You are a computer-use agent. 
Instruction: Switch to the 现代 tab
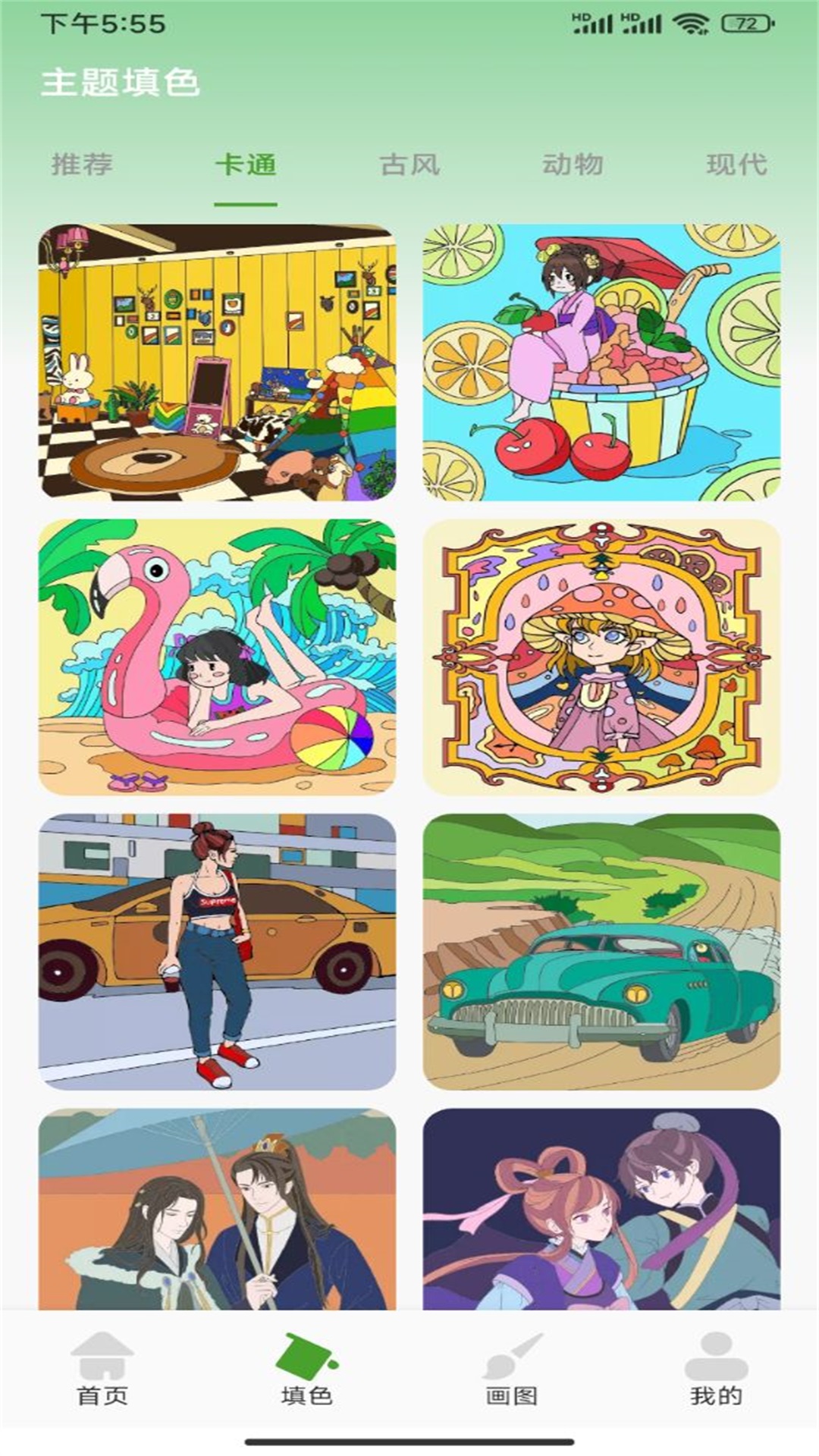[x=736, y=165]
